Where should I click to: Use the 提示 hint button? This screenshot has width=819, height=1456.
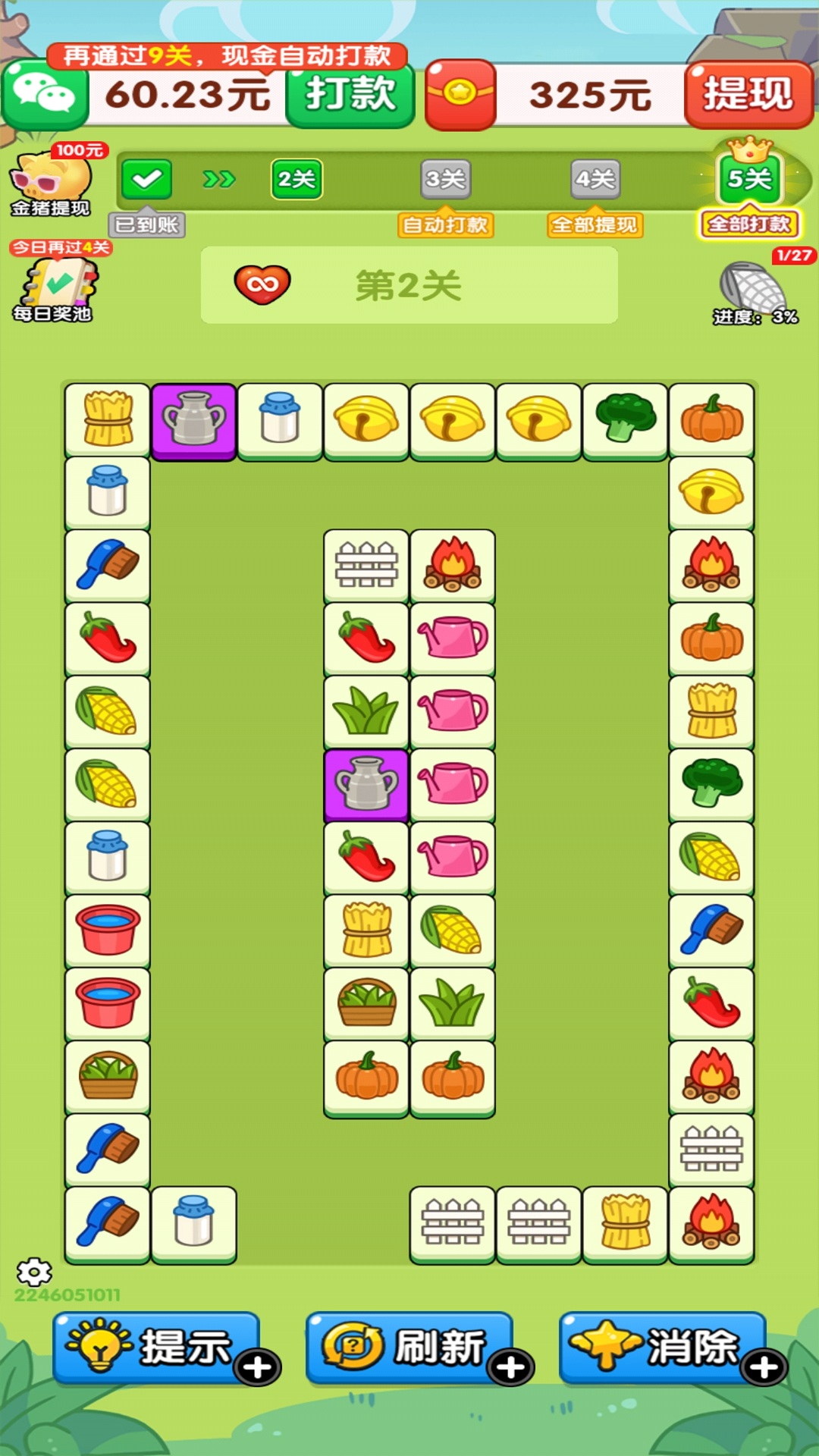click(158, 1348)
